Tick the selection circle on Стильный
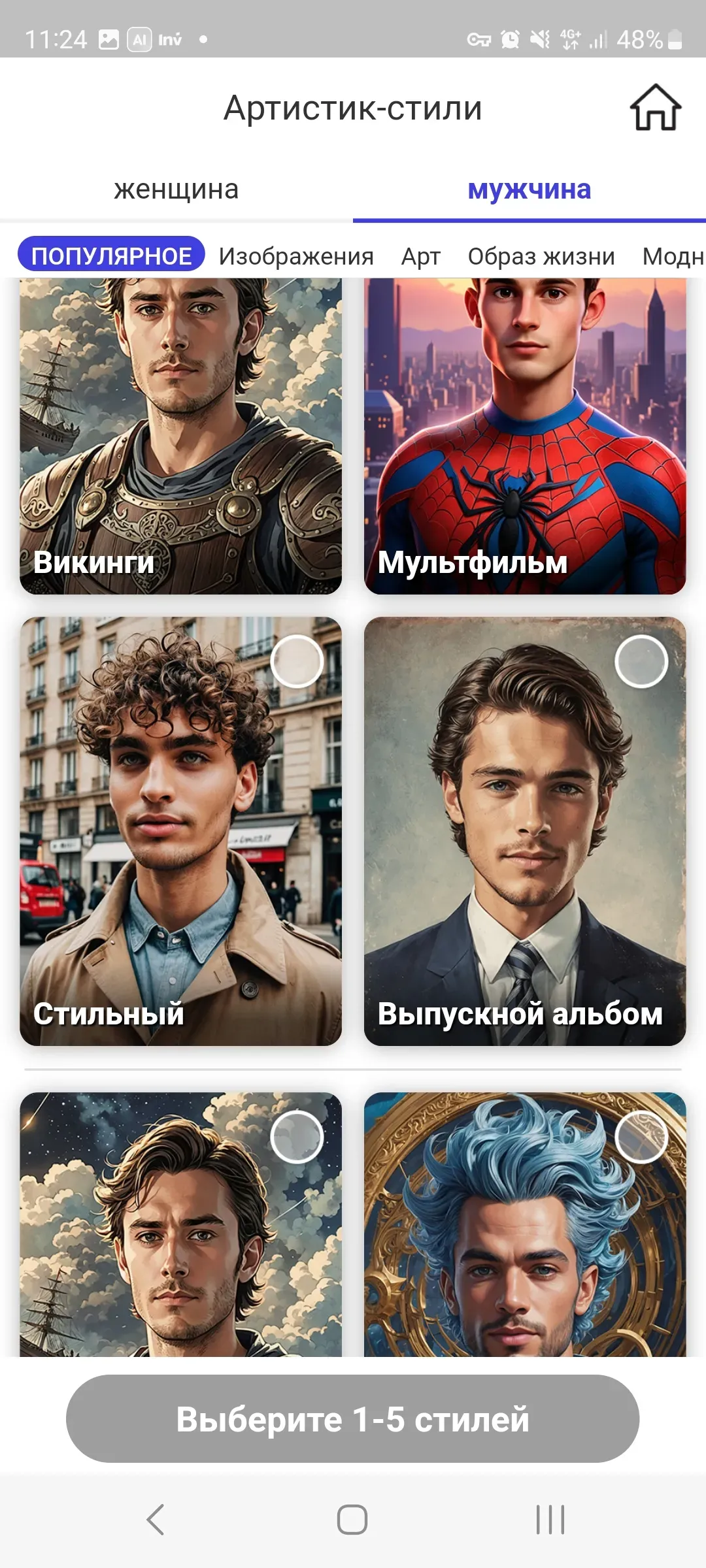This screenshot has width=706, height=1568. tap(297, 661)
